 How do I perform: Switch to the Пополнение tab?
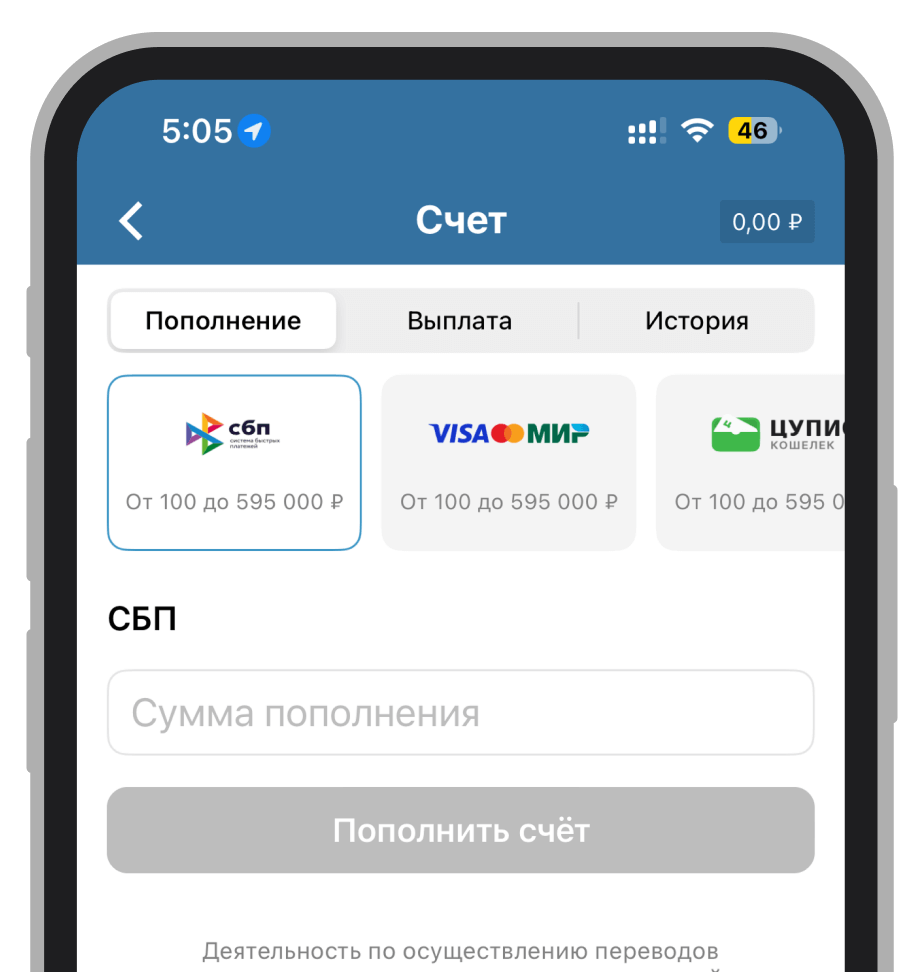pyautogui.click(x=223, y=321)
